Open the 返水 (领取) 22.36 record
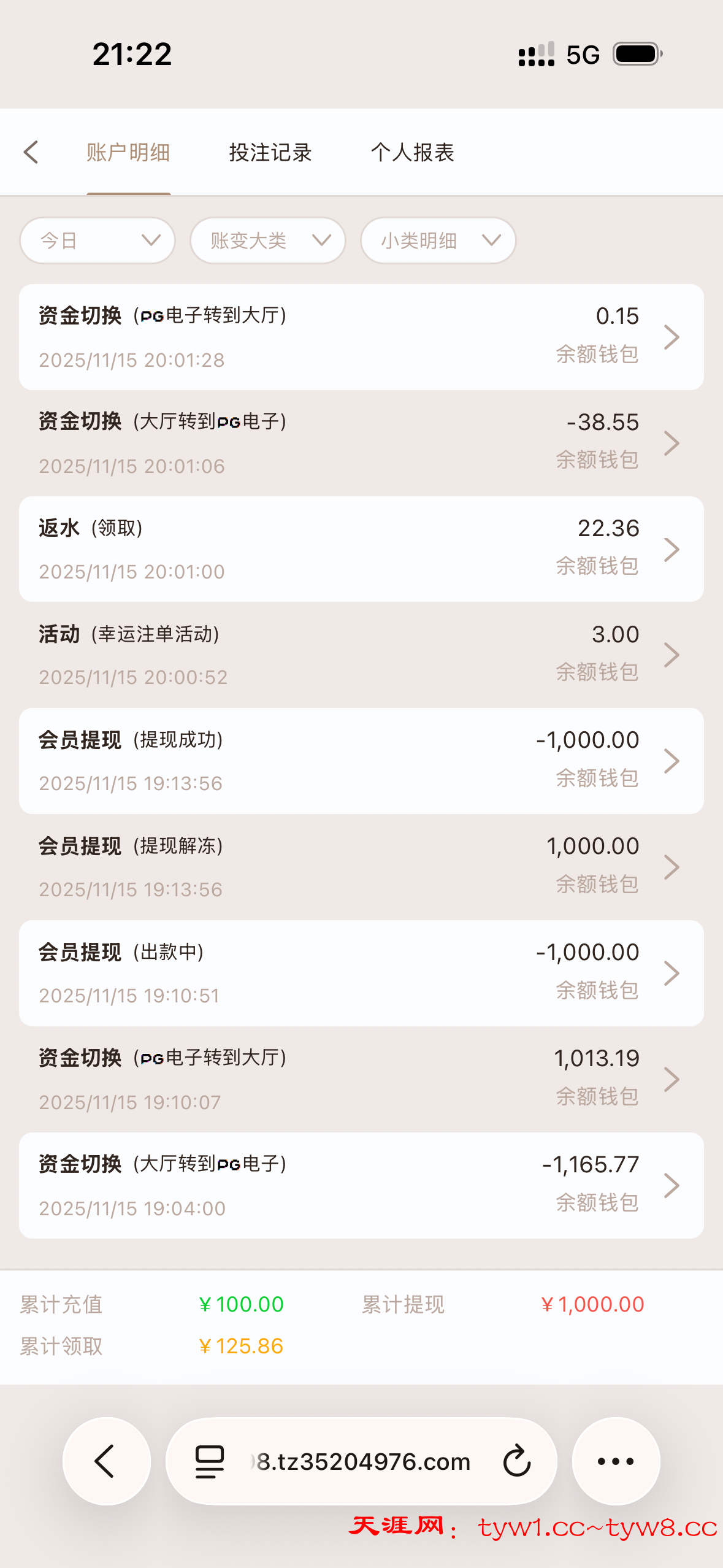 [361, 549]
